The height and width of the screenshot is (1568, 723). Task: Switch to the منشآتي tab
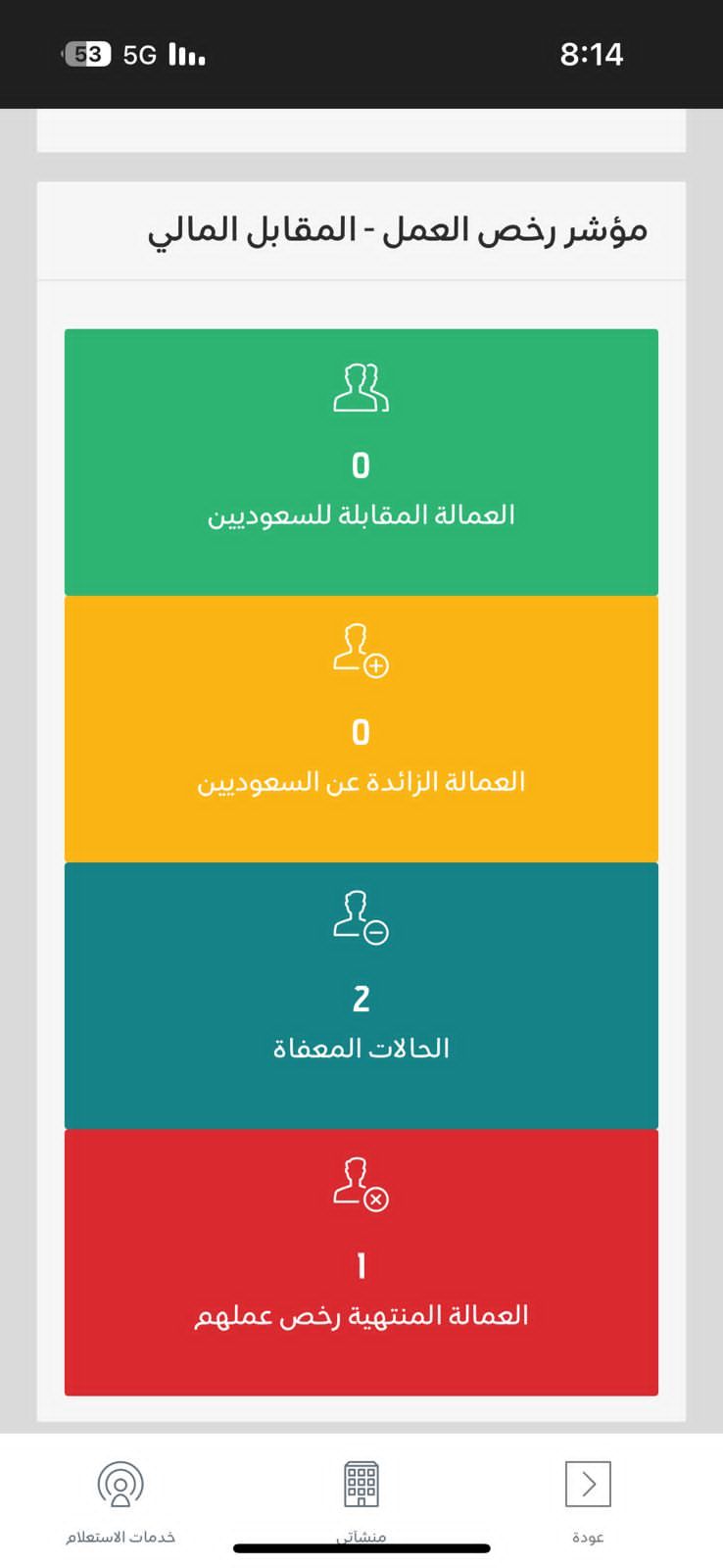[x=361, y=1497]
